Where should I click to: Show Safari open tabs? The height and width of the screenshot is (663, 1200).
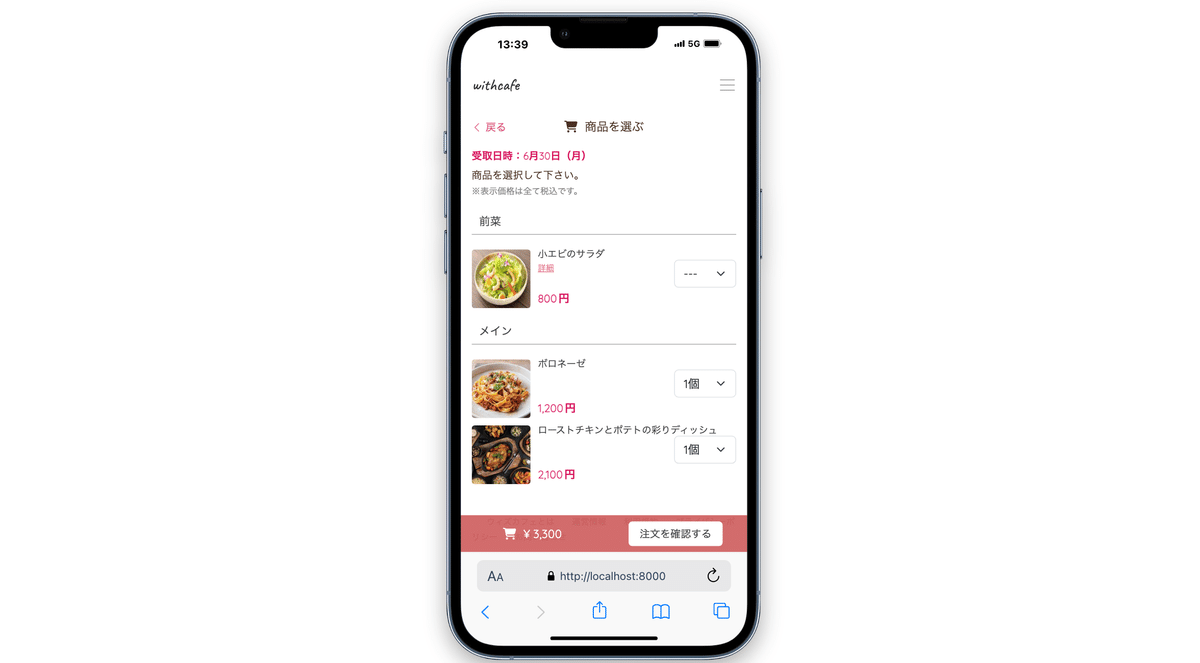[x=721, y=611]
